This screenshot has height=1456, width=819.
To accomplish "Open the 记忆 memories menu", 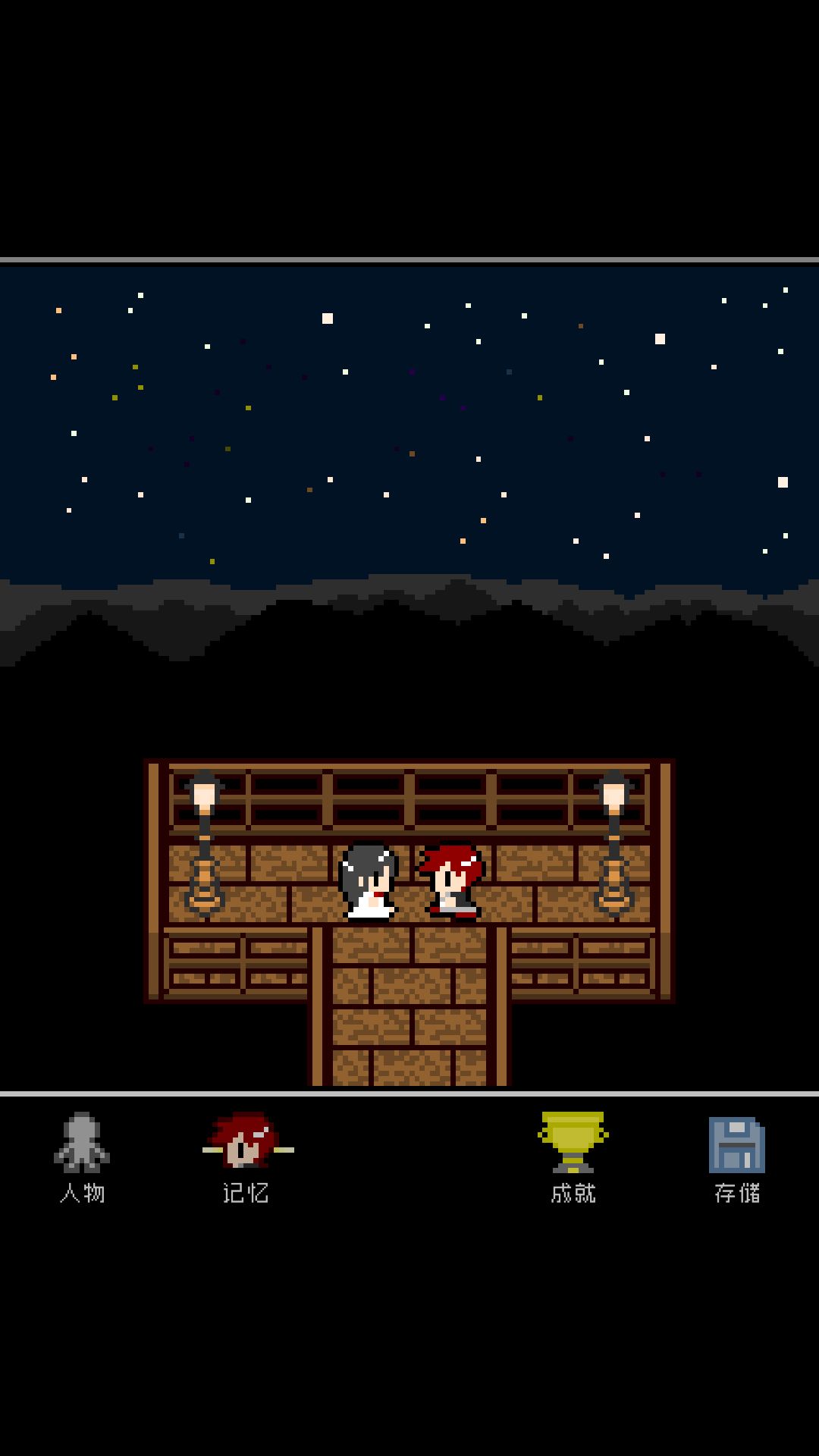I will pyautogui.click(x=247, y=1158).
